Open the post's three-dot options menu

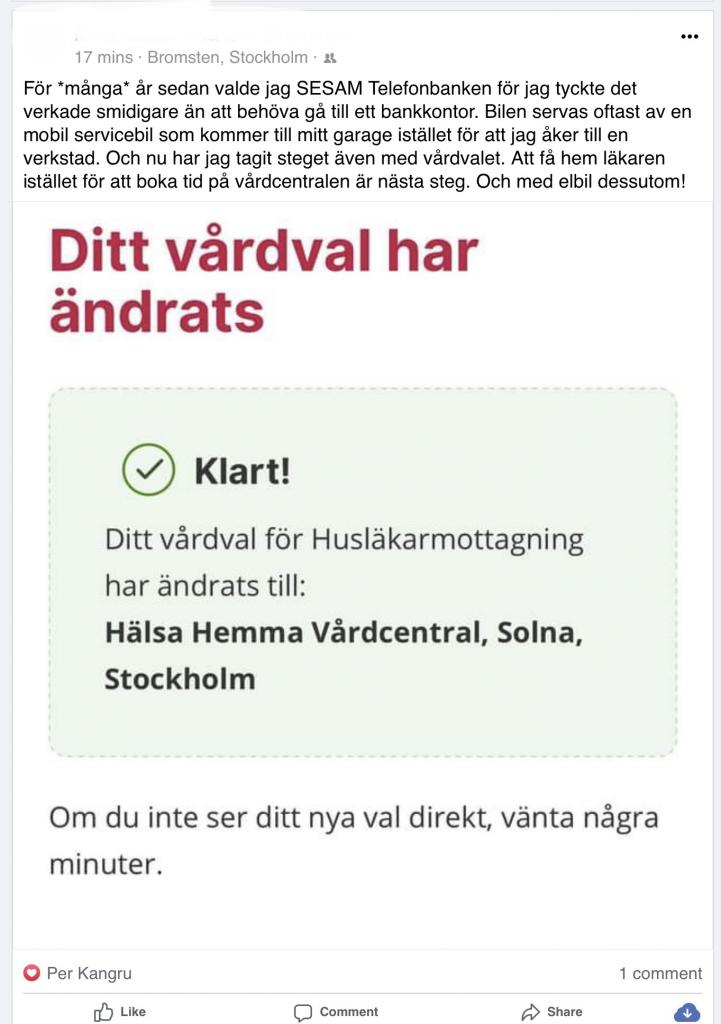[x=689, y=36]
